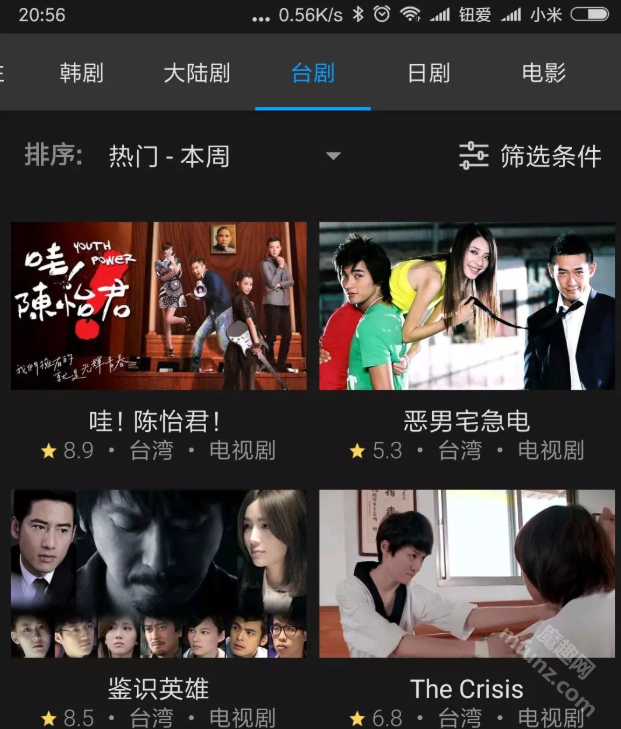The image size is (621, 729).
Task: Open the 电影 tab
Action: pos(544,73)
